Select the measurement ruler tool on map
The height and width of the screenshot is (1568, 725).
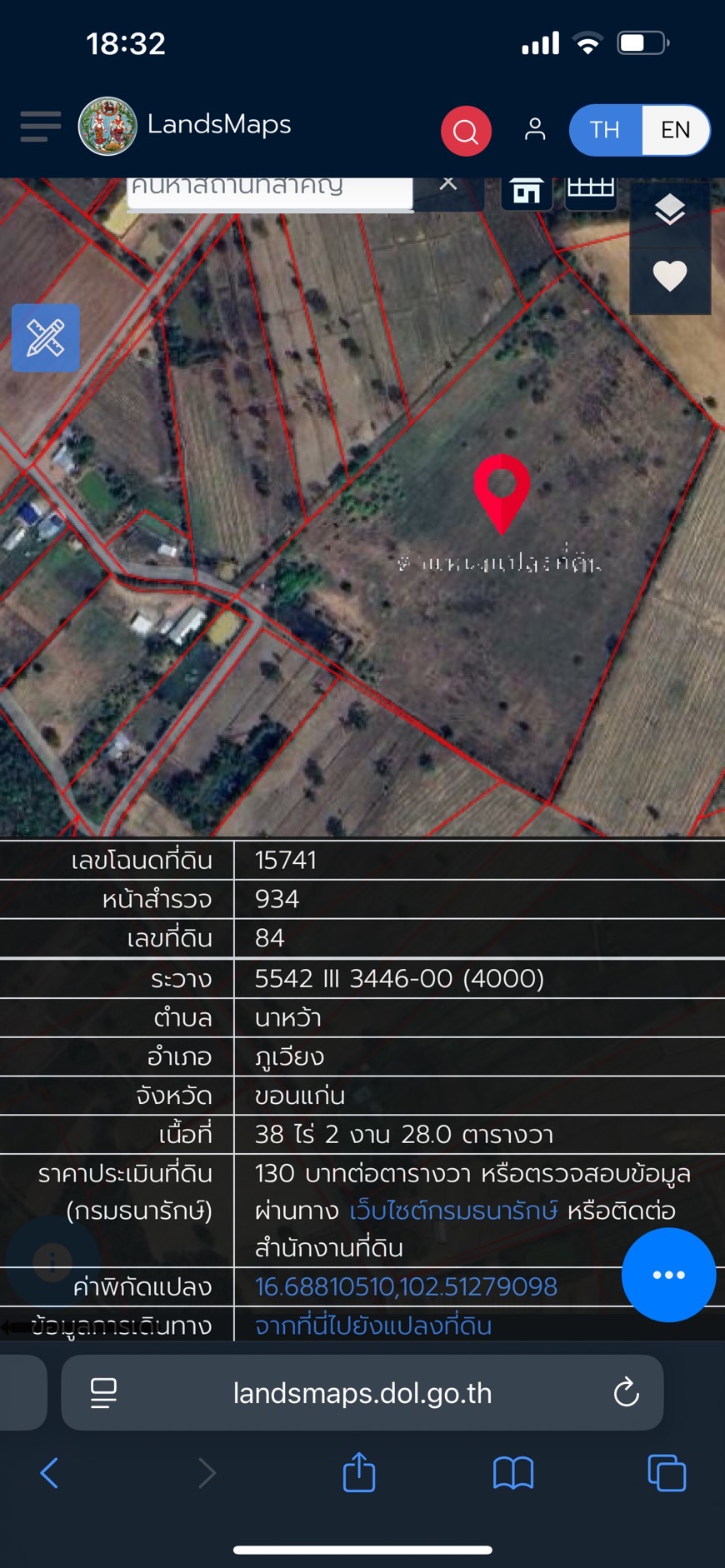coord(45,337)
